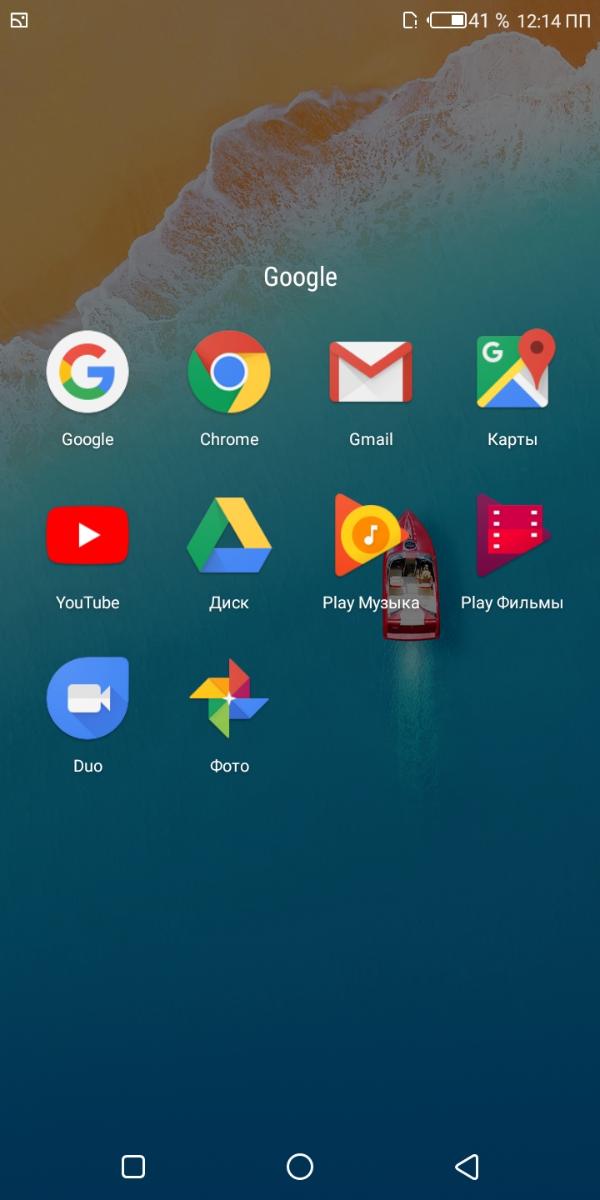Go to the home screen

tap(300, 1166)
